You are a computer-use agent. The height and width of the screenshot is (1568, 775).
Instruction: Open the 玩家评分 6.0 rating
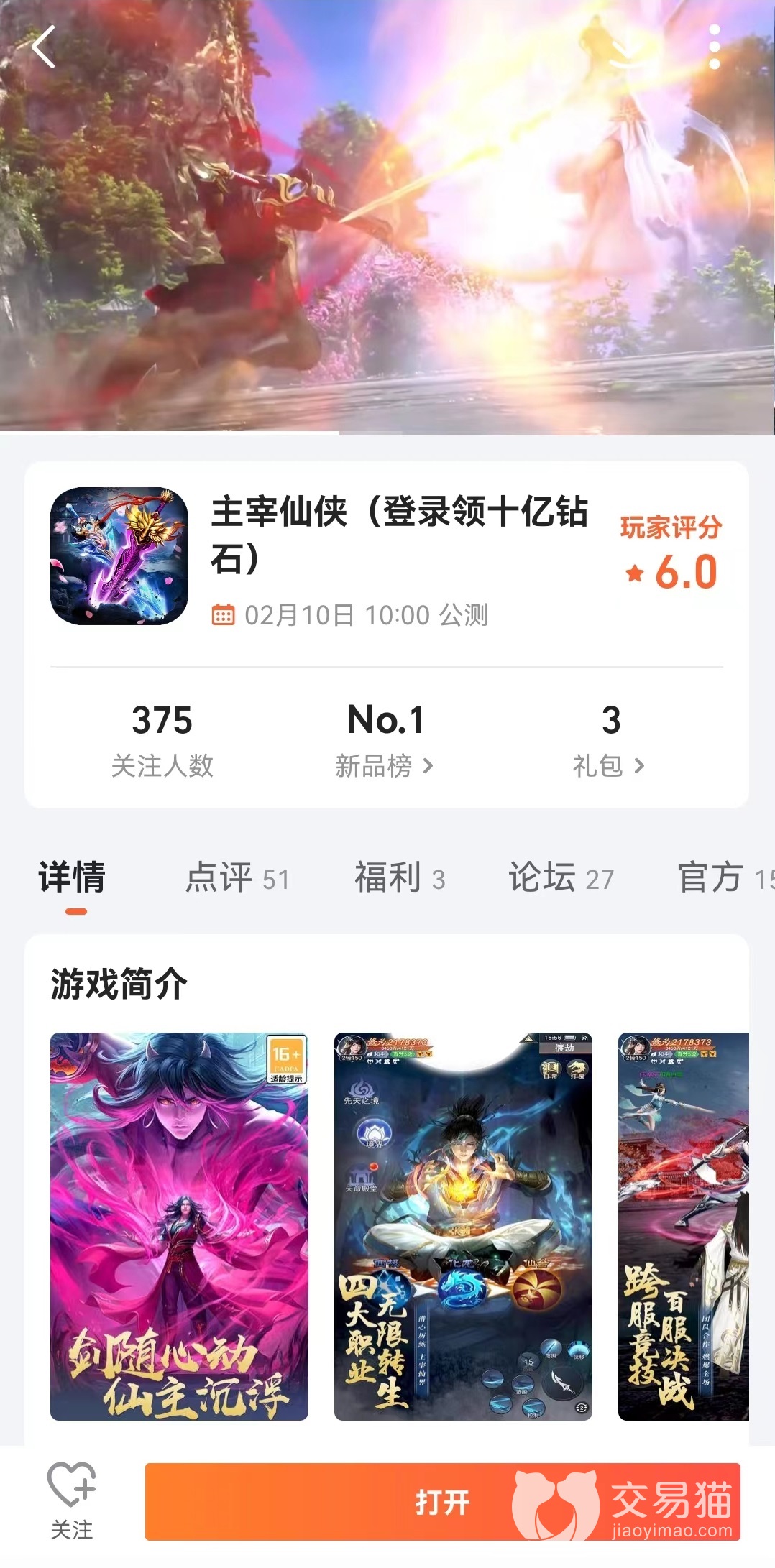671,553
